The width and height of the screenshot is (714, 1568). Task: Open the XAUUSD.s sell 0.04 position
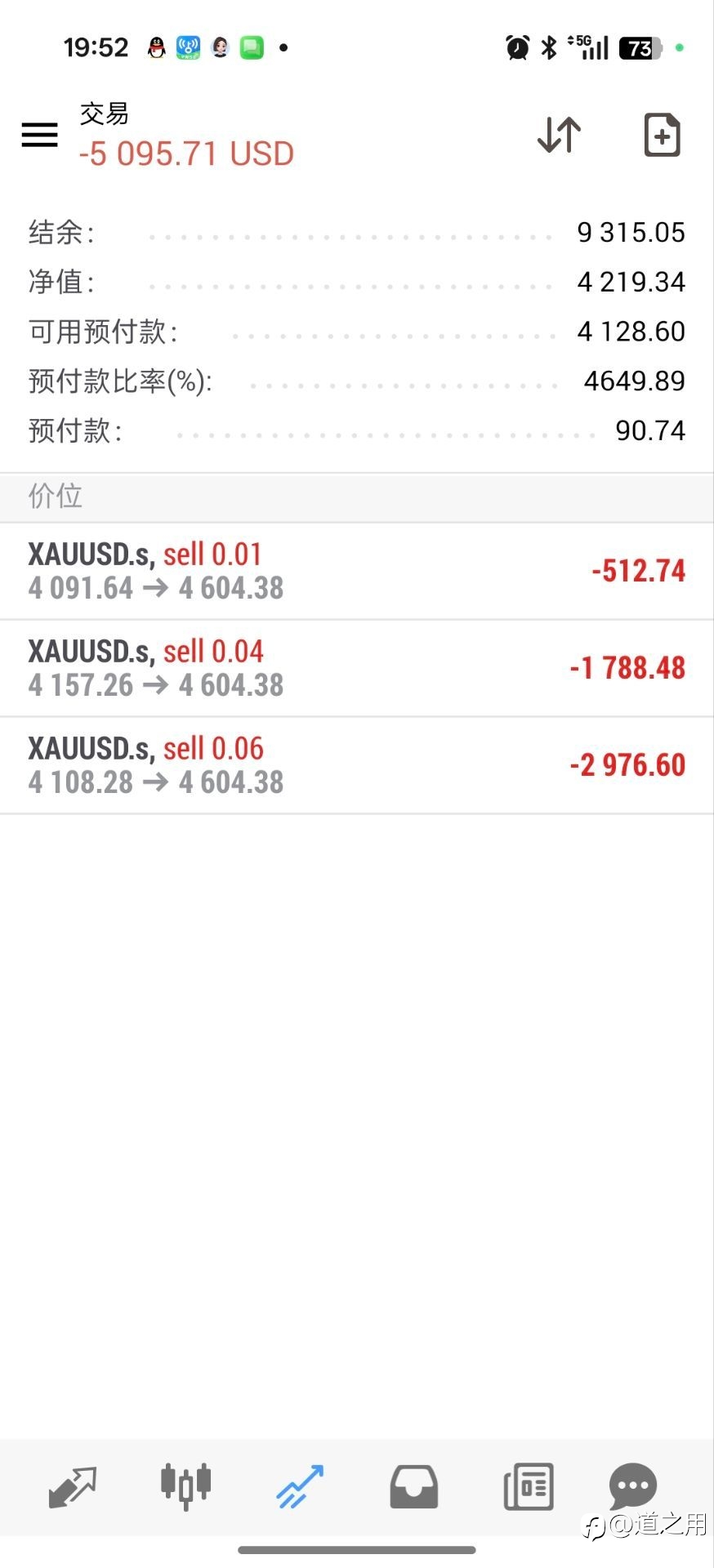click(357, 669)
